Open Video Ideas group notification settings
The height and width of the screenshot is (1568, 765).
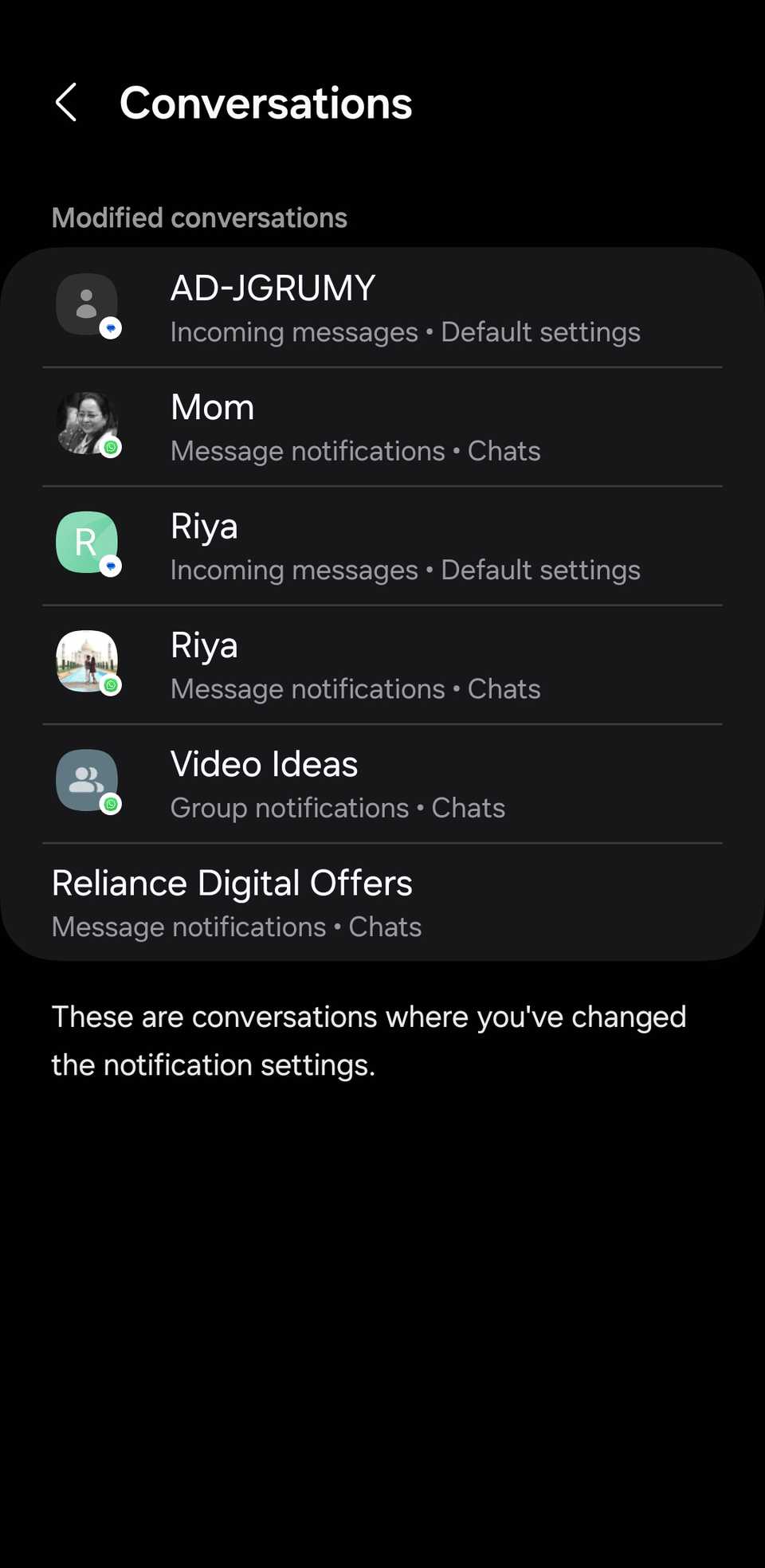382,784
